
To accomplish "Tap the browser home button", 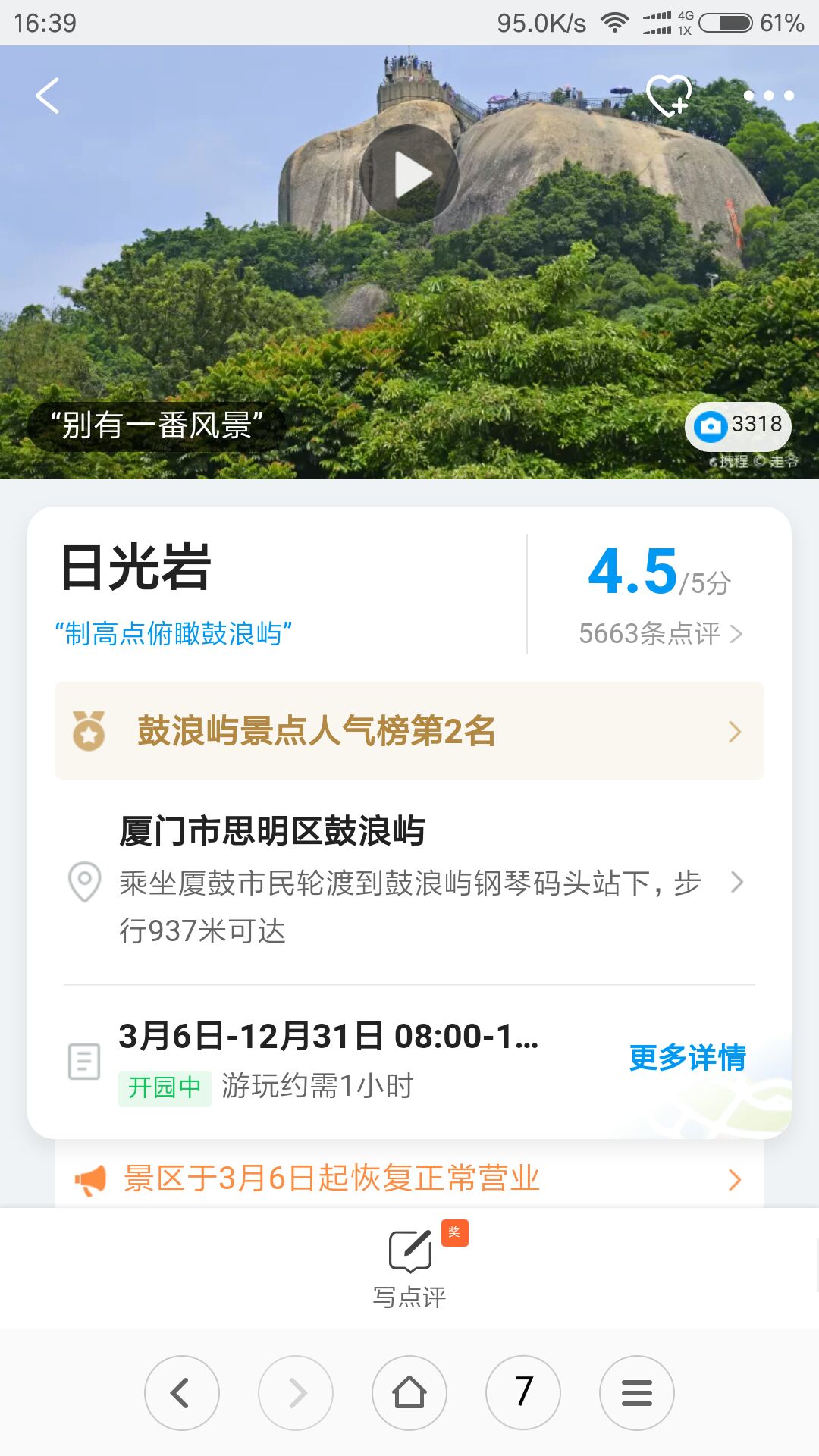I will [x=409, y=1393].
